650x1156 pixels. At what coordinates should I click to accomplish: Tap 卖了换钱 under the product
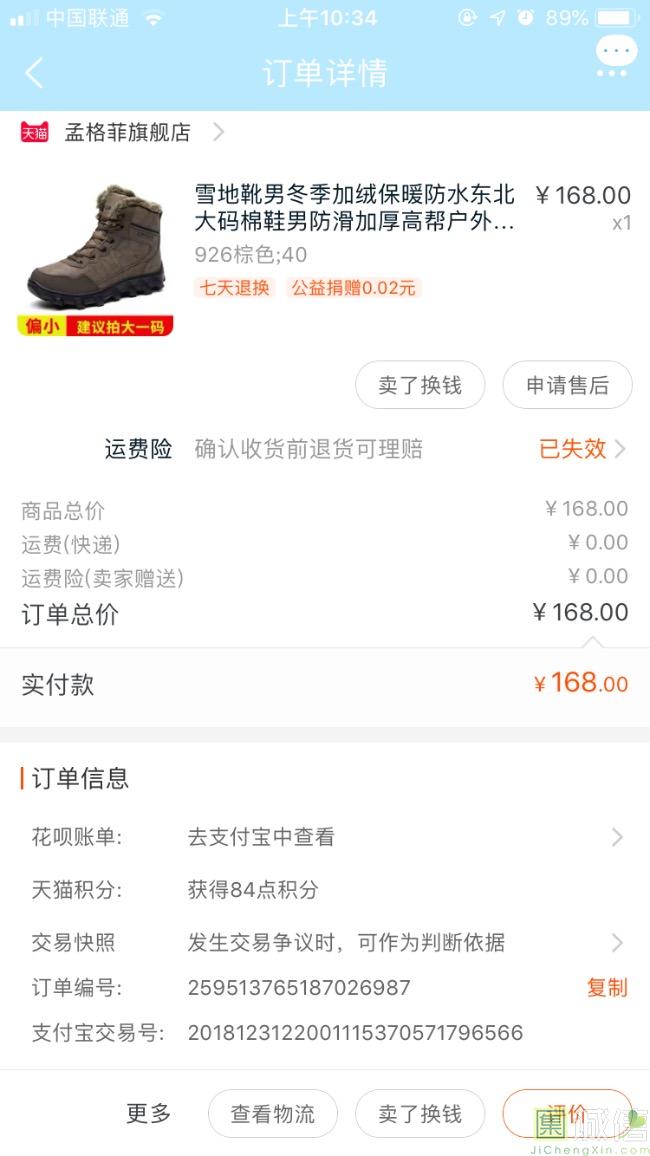420,385
